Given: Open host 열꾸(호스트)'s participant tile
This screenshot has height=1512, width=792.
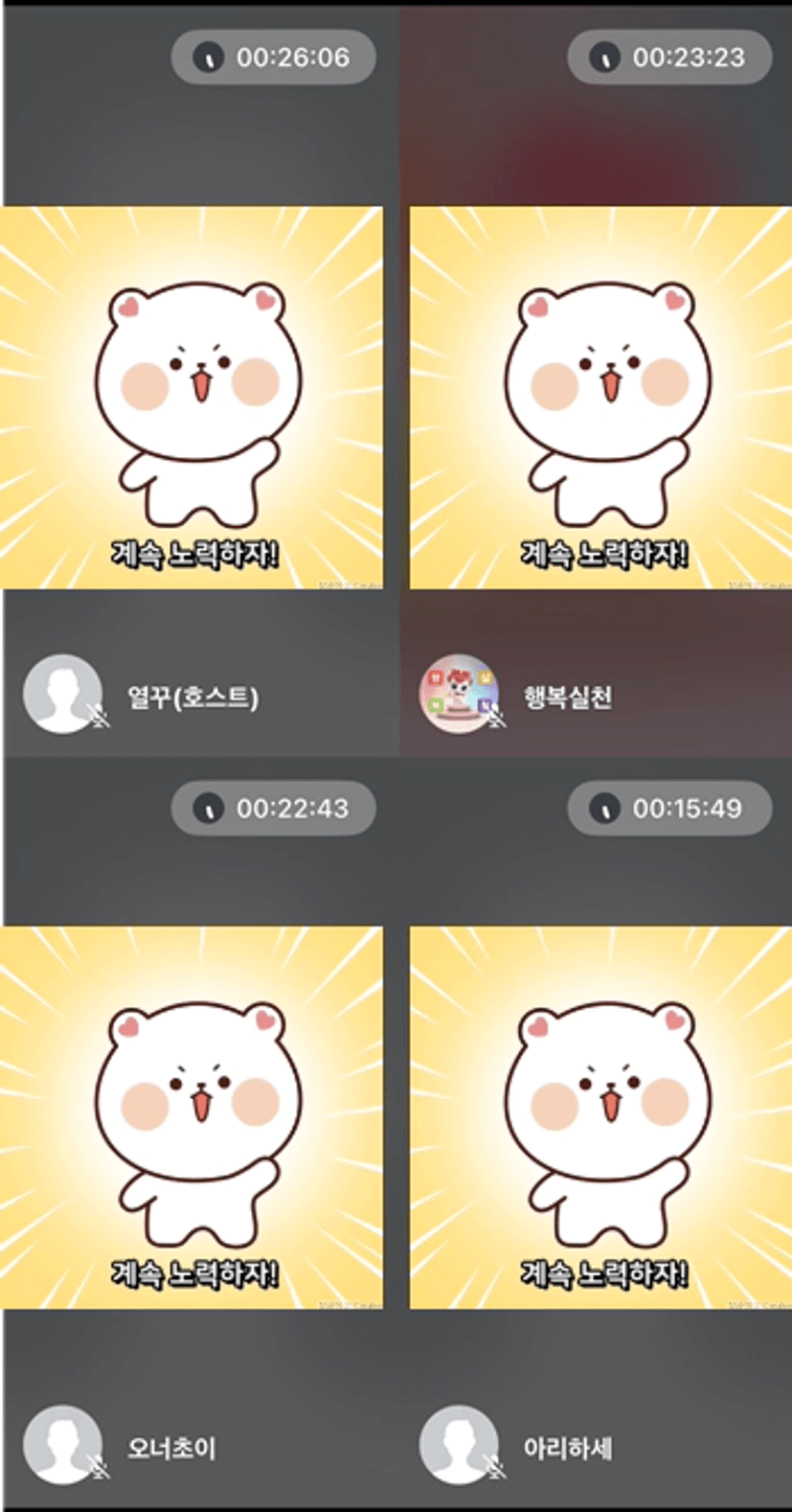Looking at the screenshot, I should pos(199,381).
